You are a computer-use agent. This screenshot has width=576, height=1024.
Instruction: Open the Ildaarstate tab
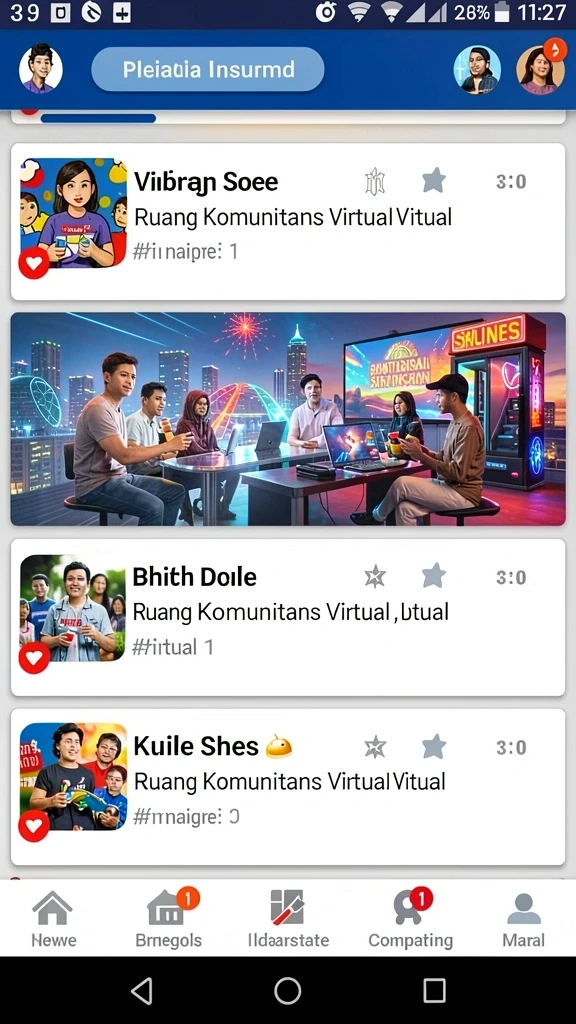pos(288,920)
